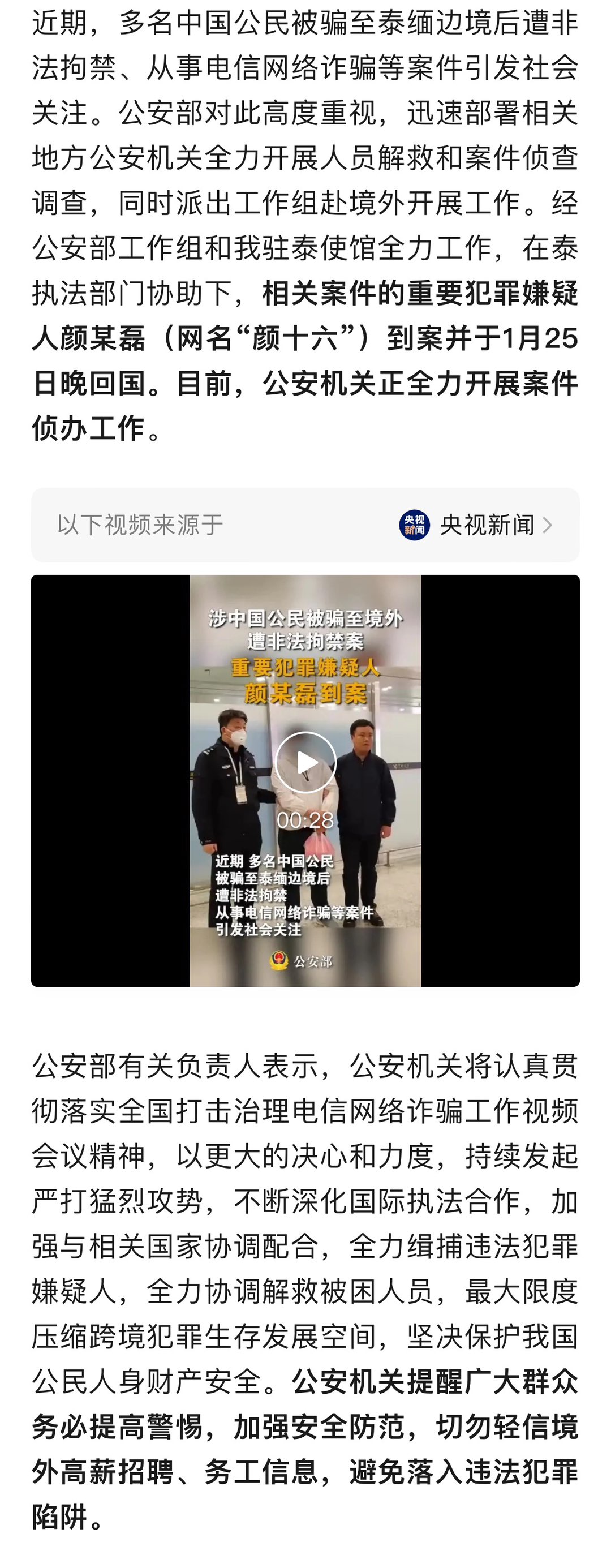The image size is (611, 1568).
Task: Open the 央视新闻 video source
Action: pos(476,525)
